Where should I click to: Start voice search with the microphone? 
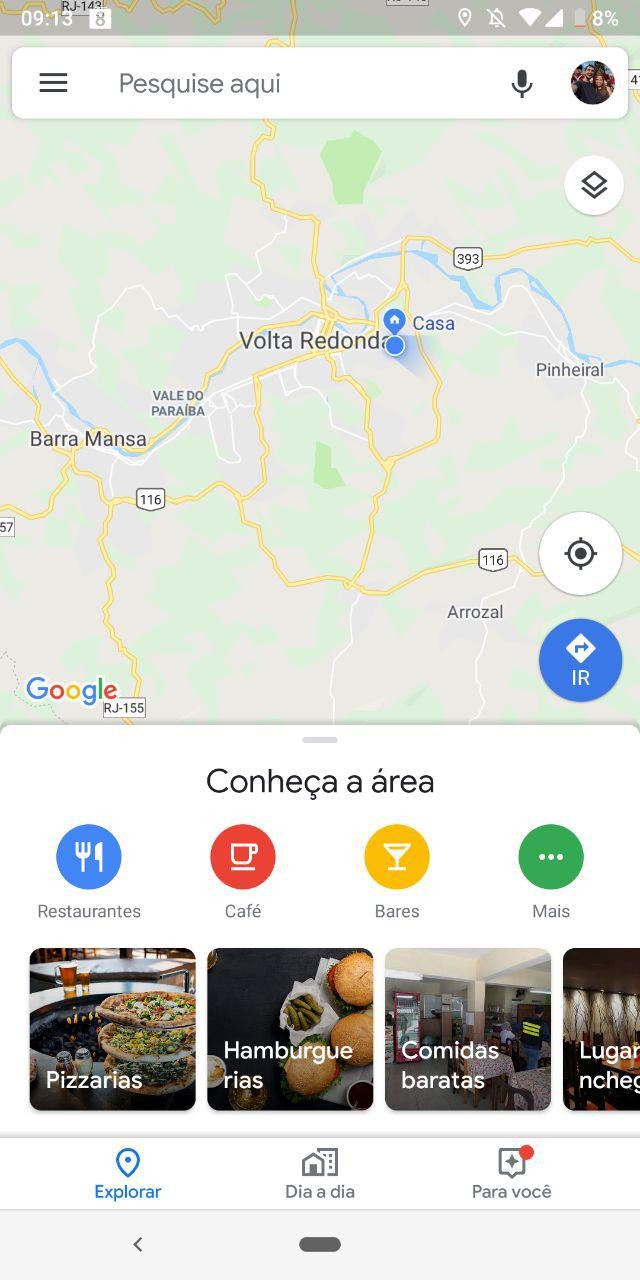(x=521, y=83)
